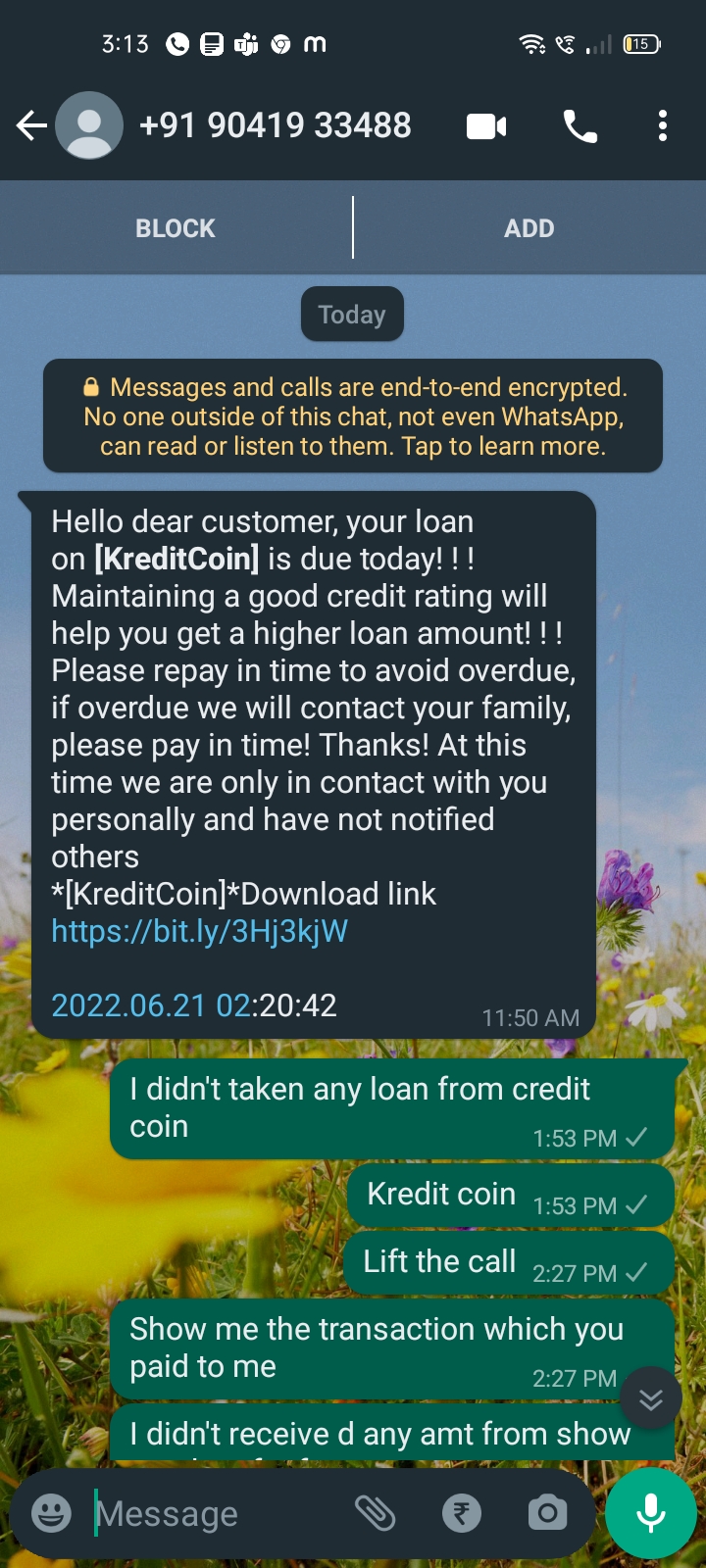The width and height of the screenshot is (706, 1568).
Task: Block this unknown number
Action: point(176,228)
